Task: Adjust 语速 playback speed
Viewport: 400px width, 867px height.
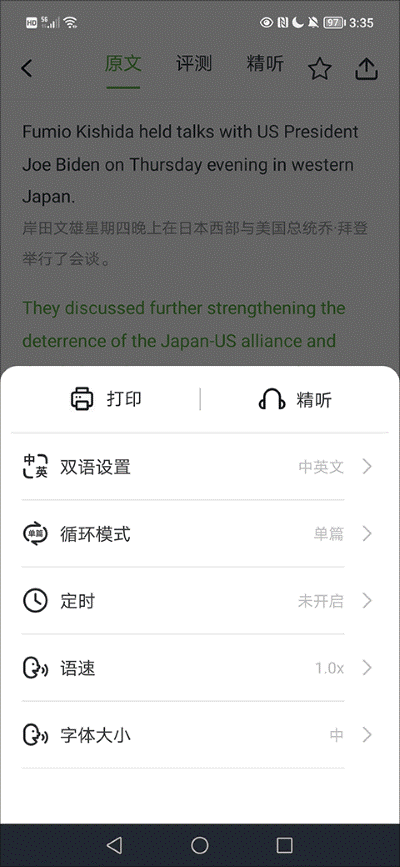Action: (200, 668)
